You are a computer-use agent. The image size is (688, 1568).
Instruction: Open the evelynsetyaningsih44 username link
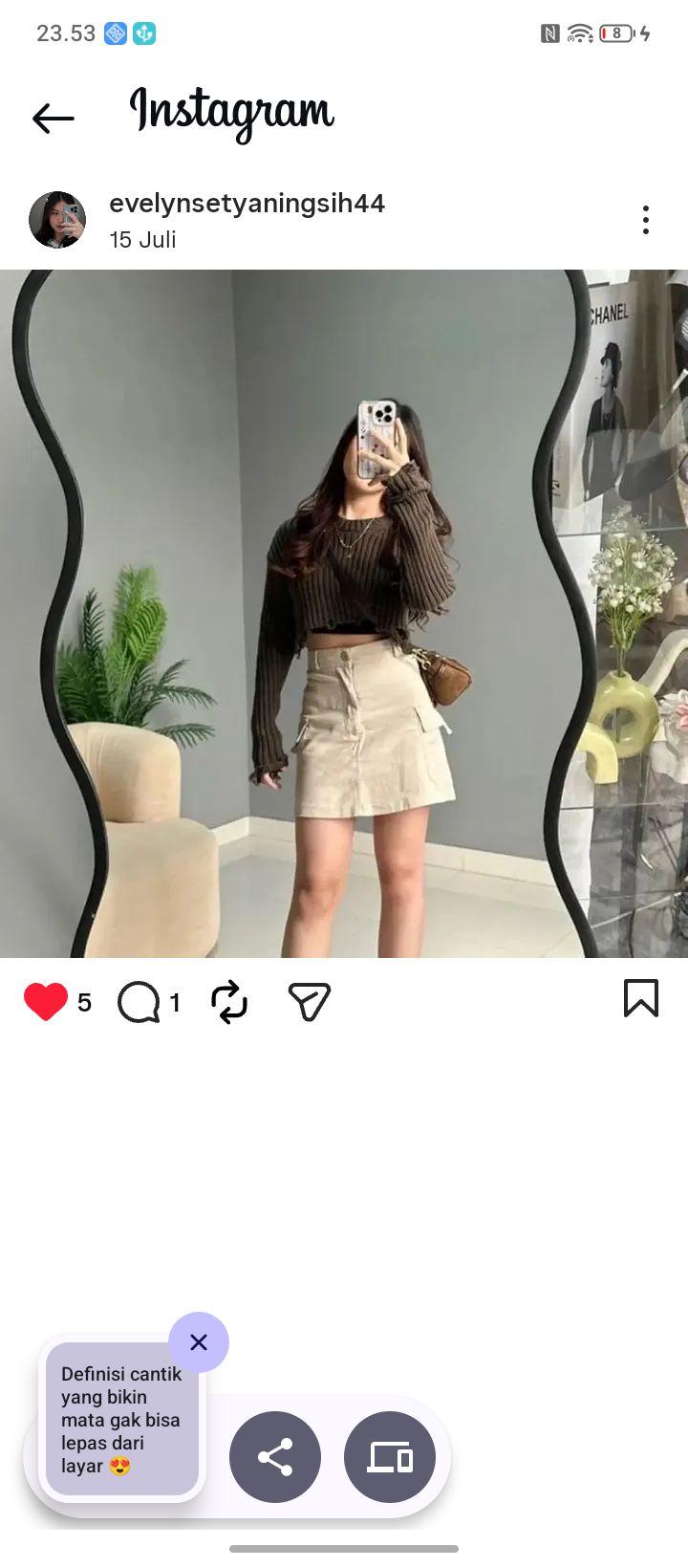click(x=247, y=203)
